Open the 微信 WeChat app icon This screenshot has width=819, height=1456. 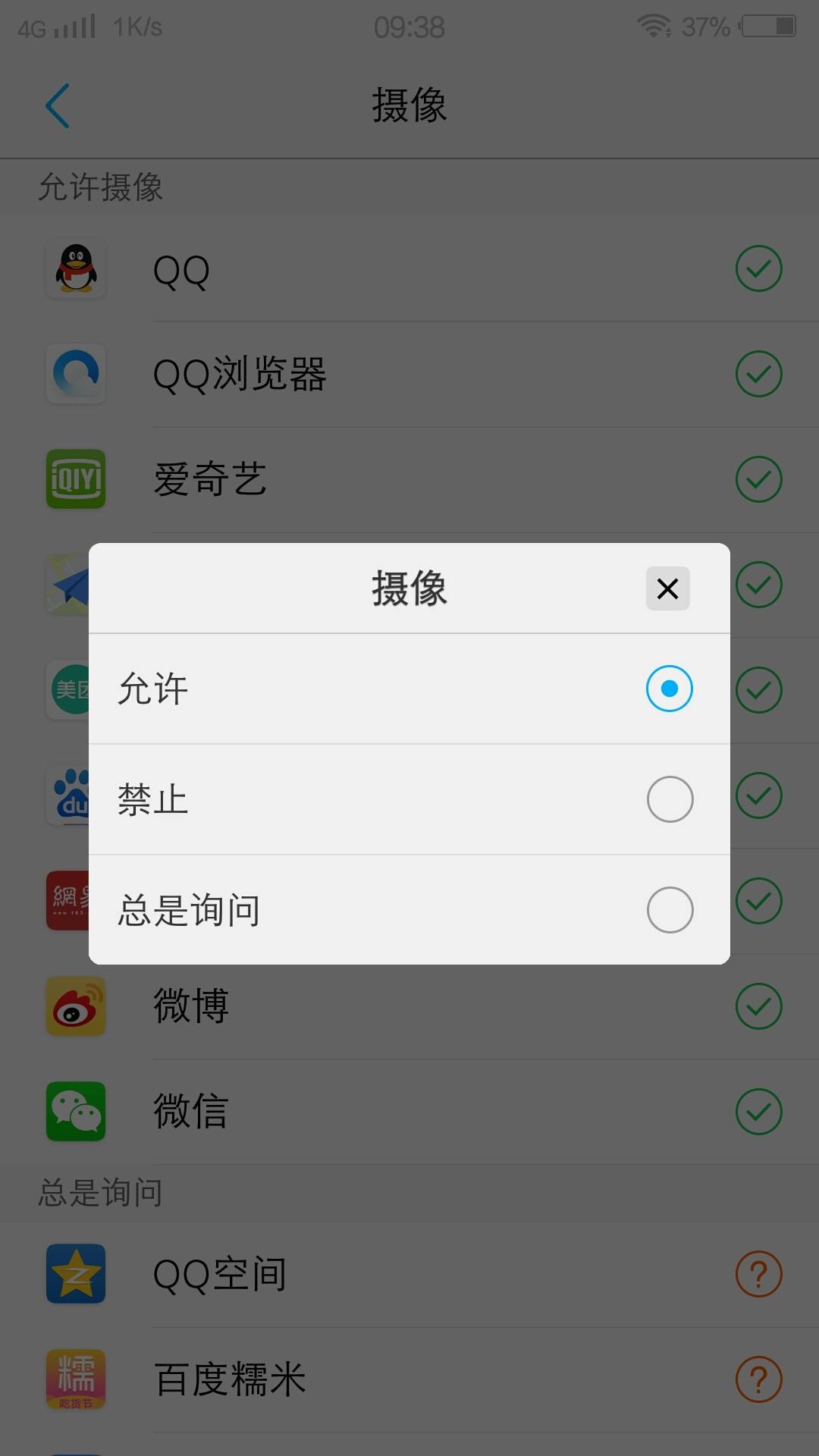click(74, 1112)
